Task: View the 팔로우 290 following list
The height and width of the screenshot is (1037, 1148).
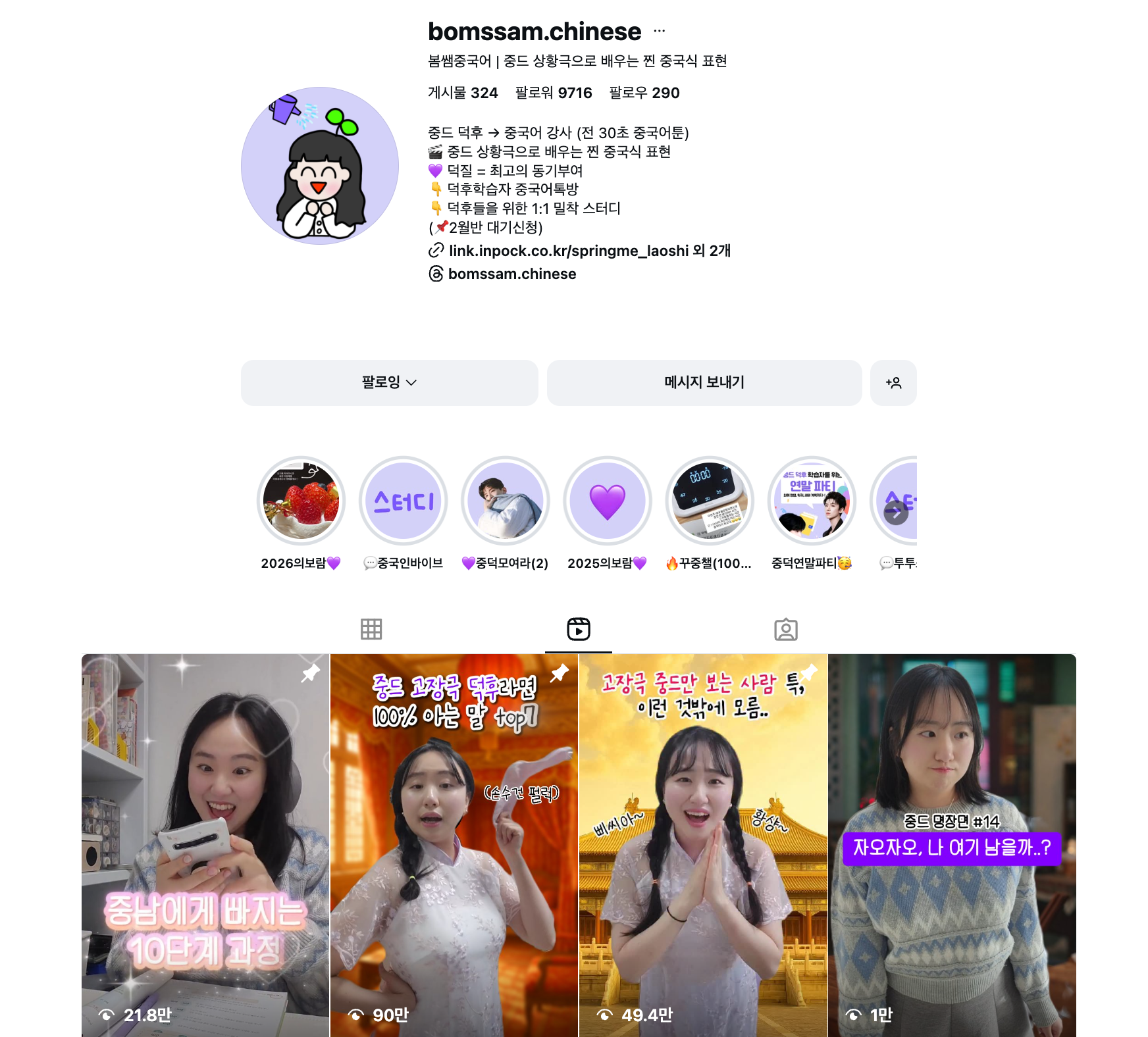Action: 644,93
